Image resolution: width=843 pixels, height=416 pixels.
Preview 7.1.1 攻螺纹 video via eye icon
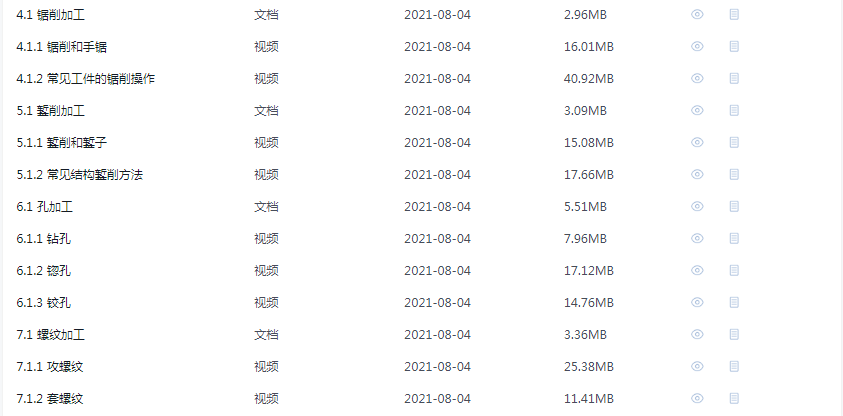(697, 367)
